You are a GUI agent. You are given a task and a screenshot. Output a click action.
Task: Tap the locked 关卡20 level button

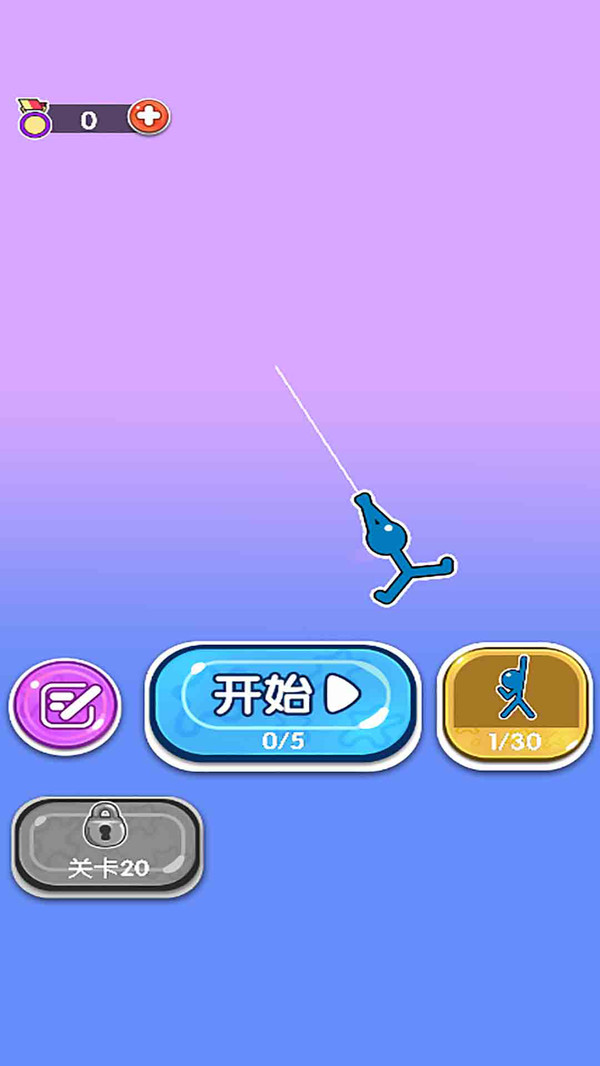click(x=107, y=846)
